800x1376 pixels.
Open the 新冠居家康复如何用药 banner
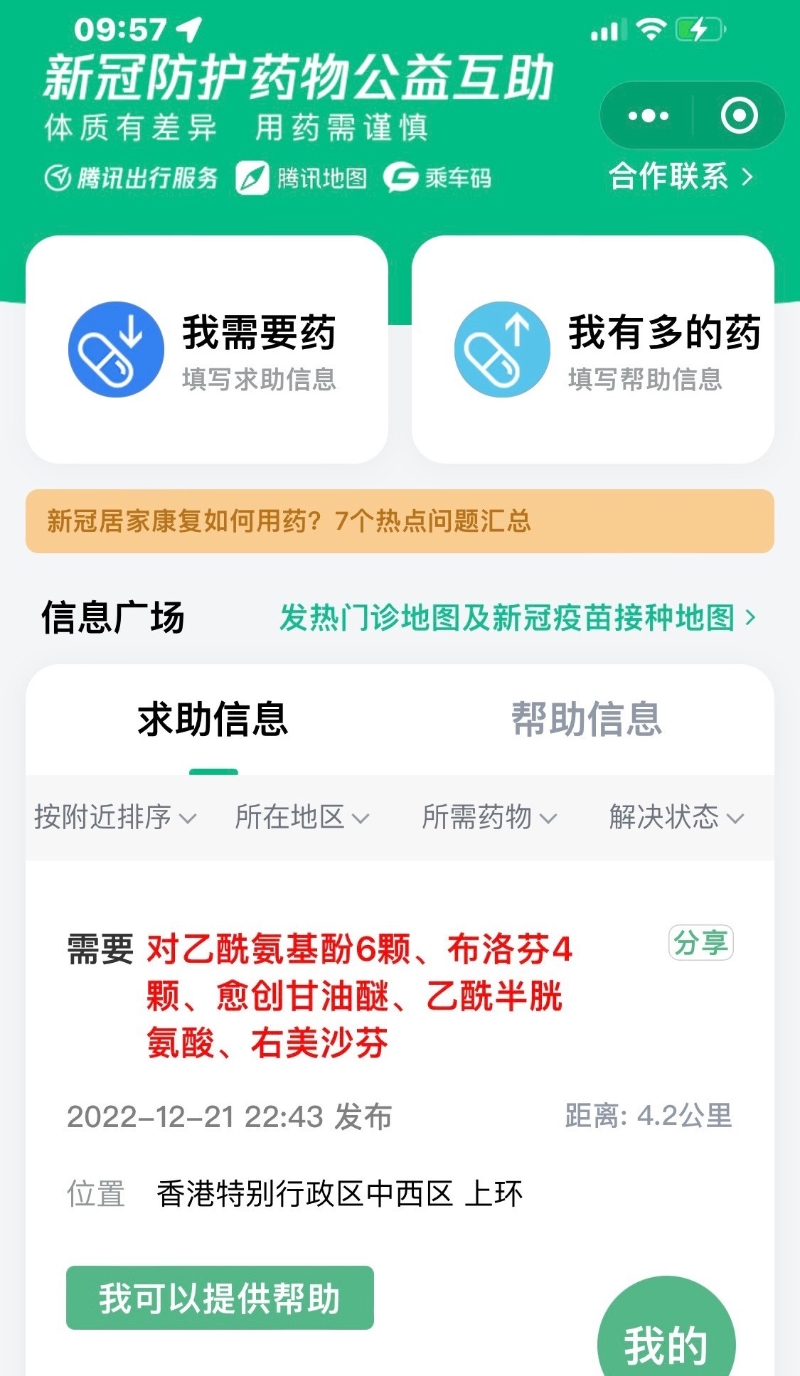(x=399, y=521)
